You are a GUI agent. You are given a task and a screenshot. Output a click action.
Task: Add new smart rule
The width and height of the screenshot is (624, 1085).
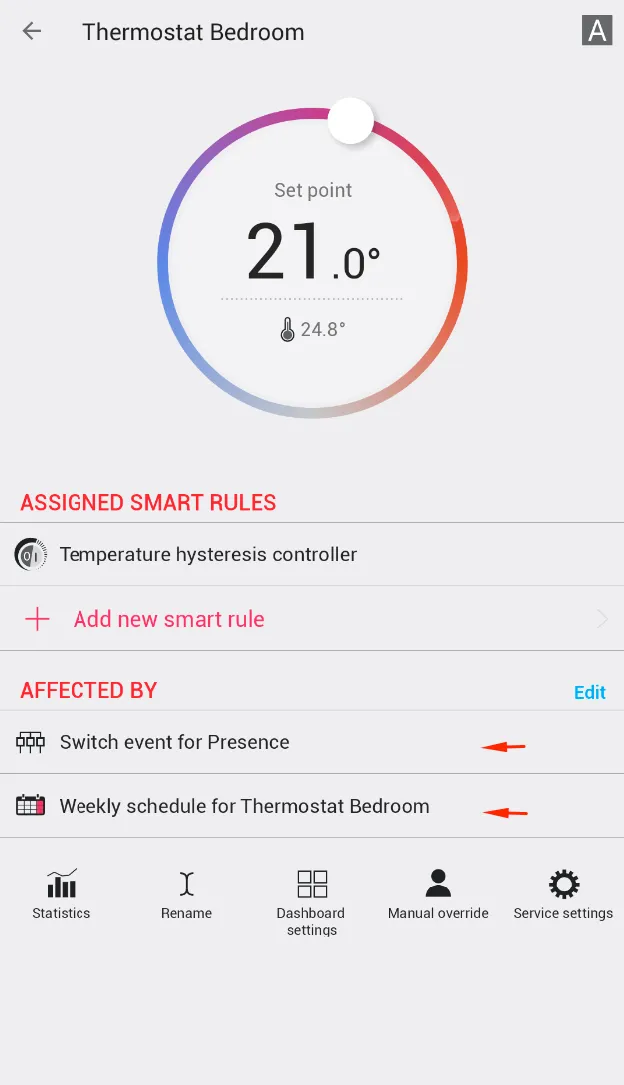tap(169, 619)
